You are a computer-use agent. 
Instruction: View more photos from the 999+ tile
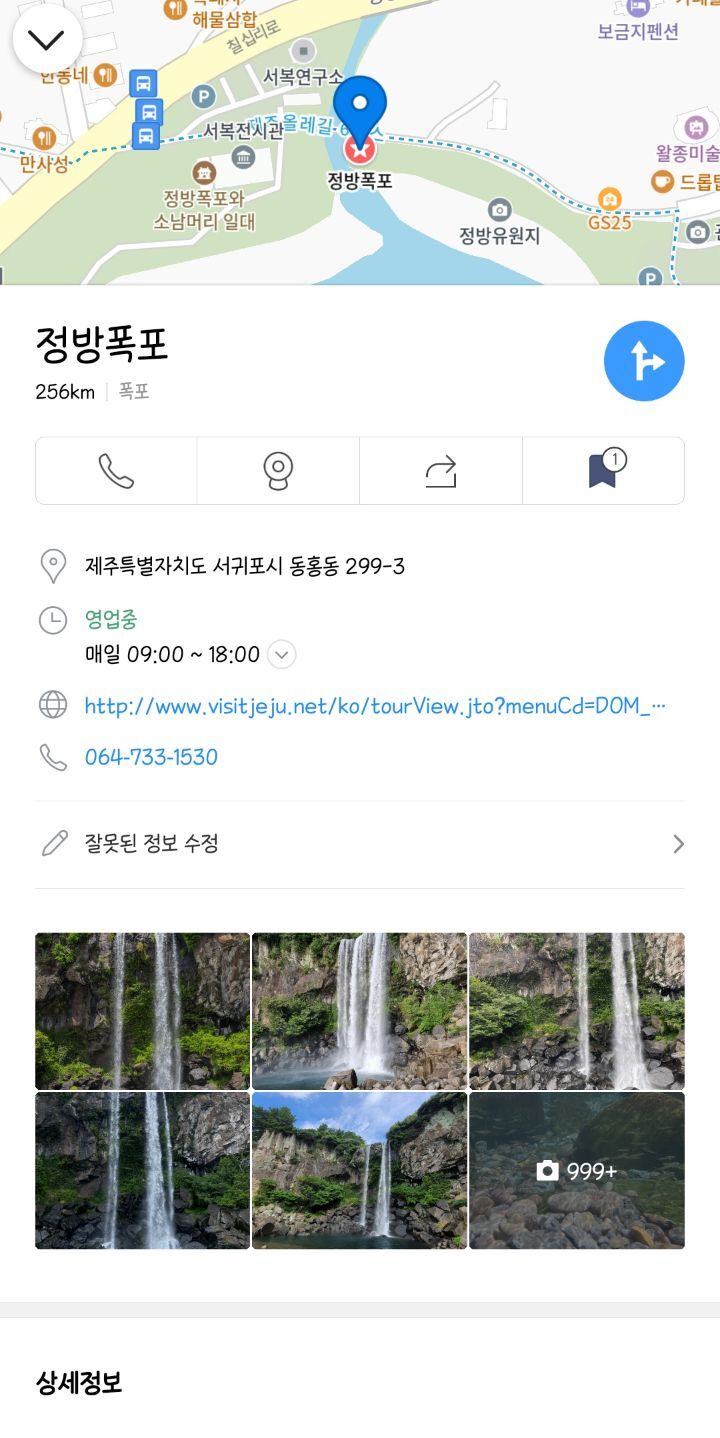(577, 1170)
